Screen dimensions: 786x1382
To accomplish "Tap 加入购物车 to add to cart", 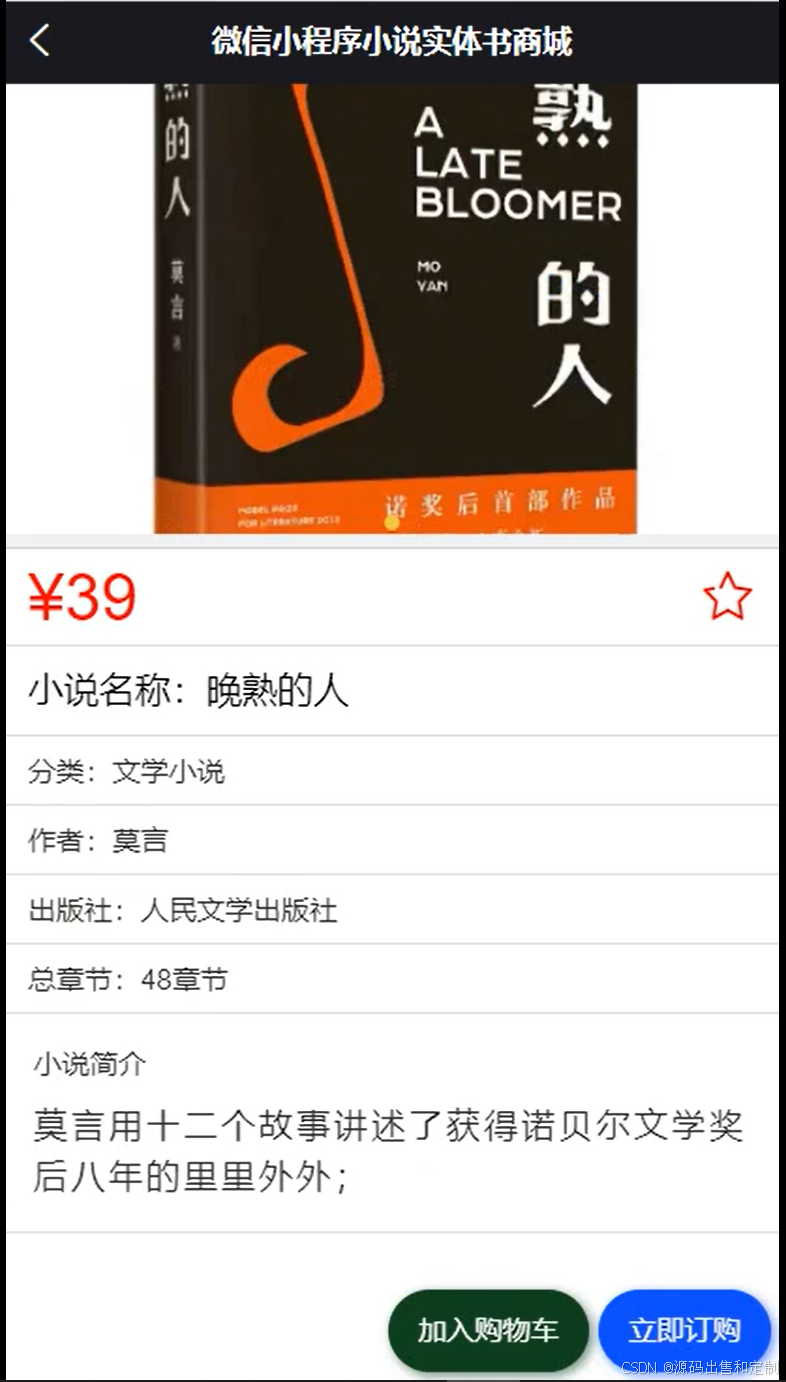I will [x=488, y=1330].
